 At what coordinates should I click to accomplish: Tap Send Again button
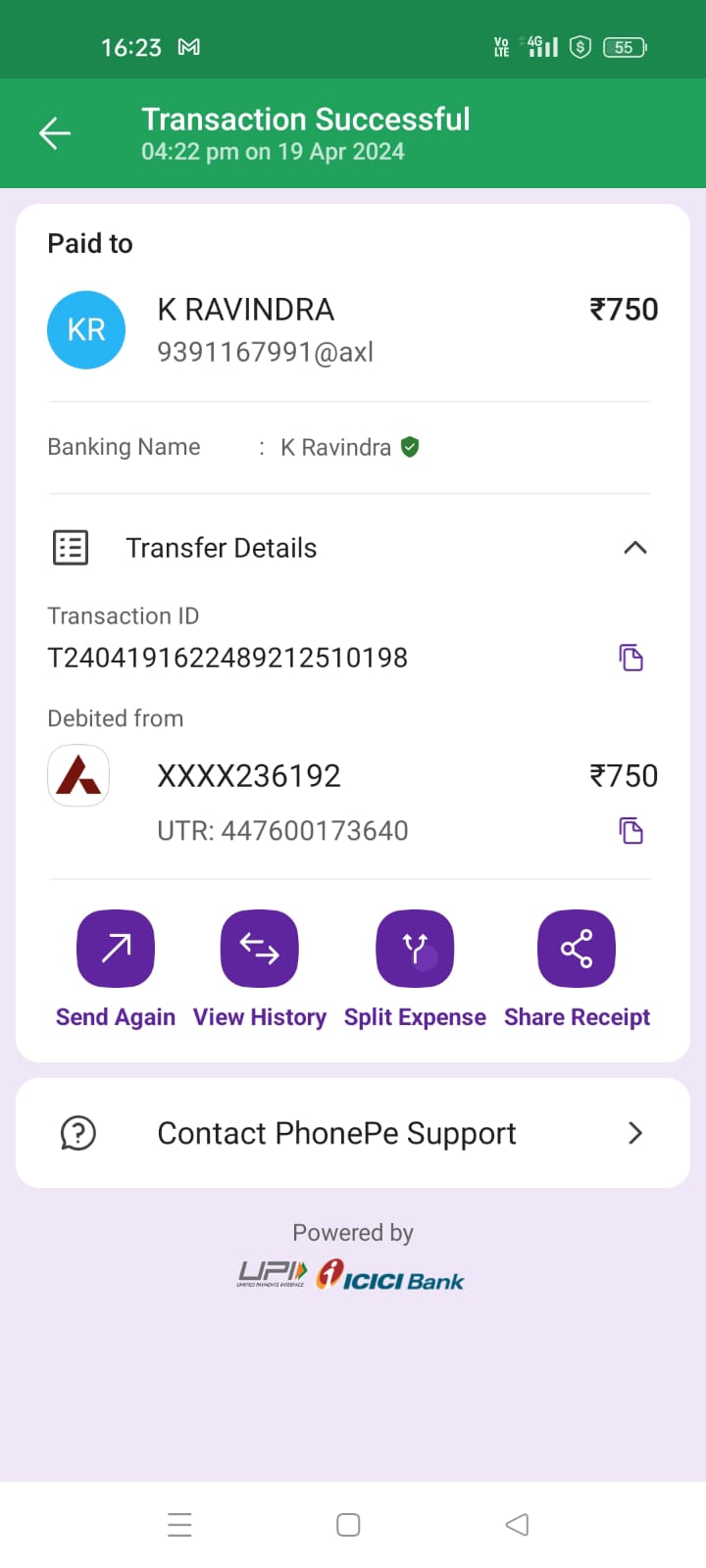pos(116,949)
